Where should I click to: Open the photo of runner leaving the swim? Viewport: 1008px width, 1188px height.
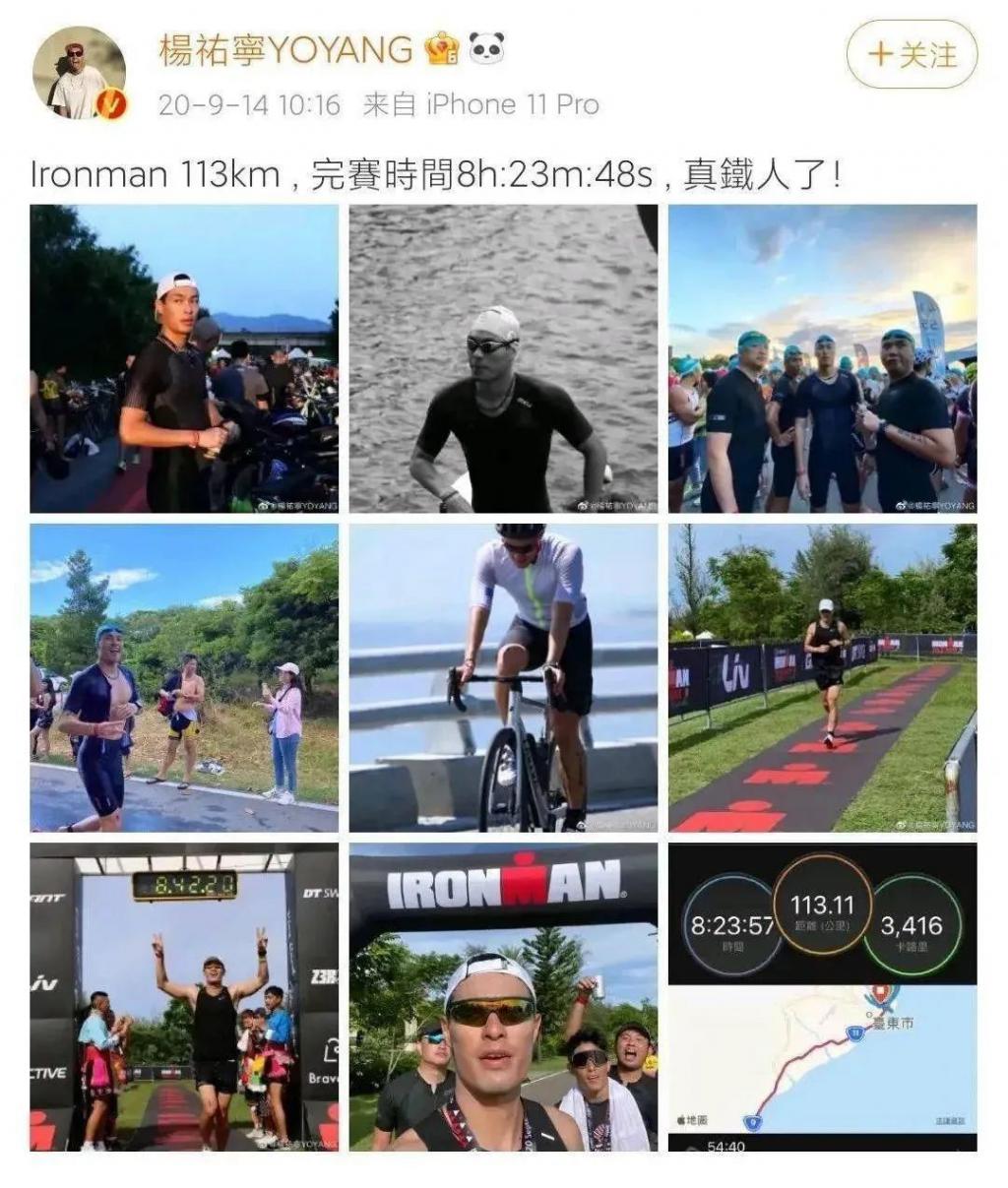tap(184, 677)
